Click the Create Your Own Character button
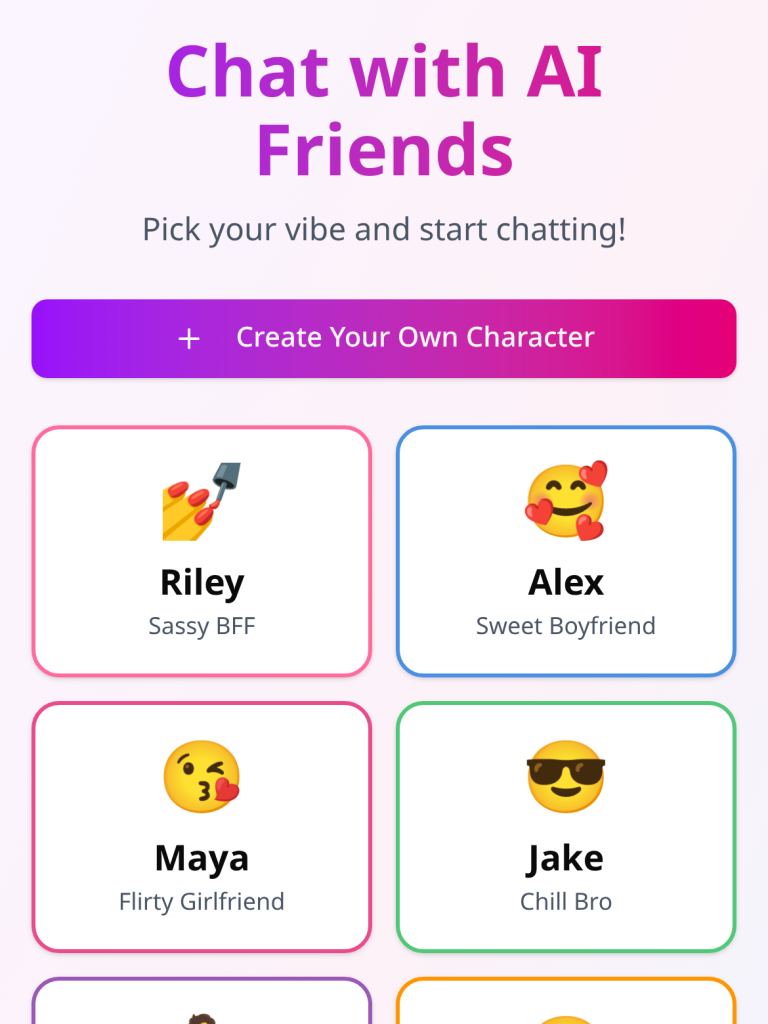 point(384,338)
